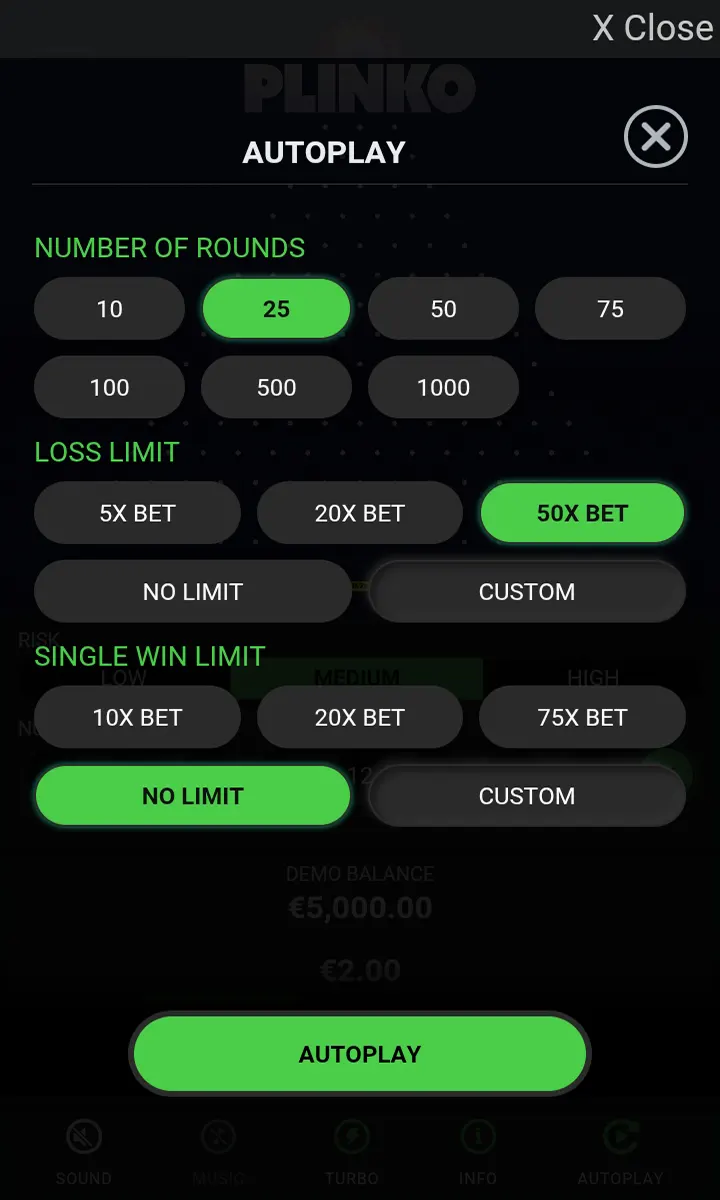Start autoplay with the green AUTOPLAY button
720x1200 pixels.
(x=360, y=1054)
